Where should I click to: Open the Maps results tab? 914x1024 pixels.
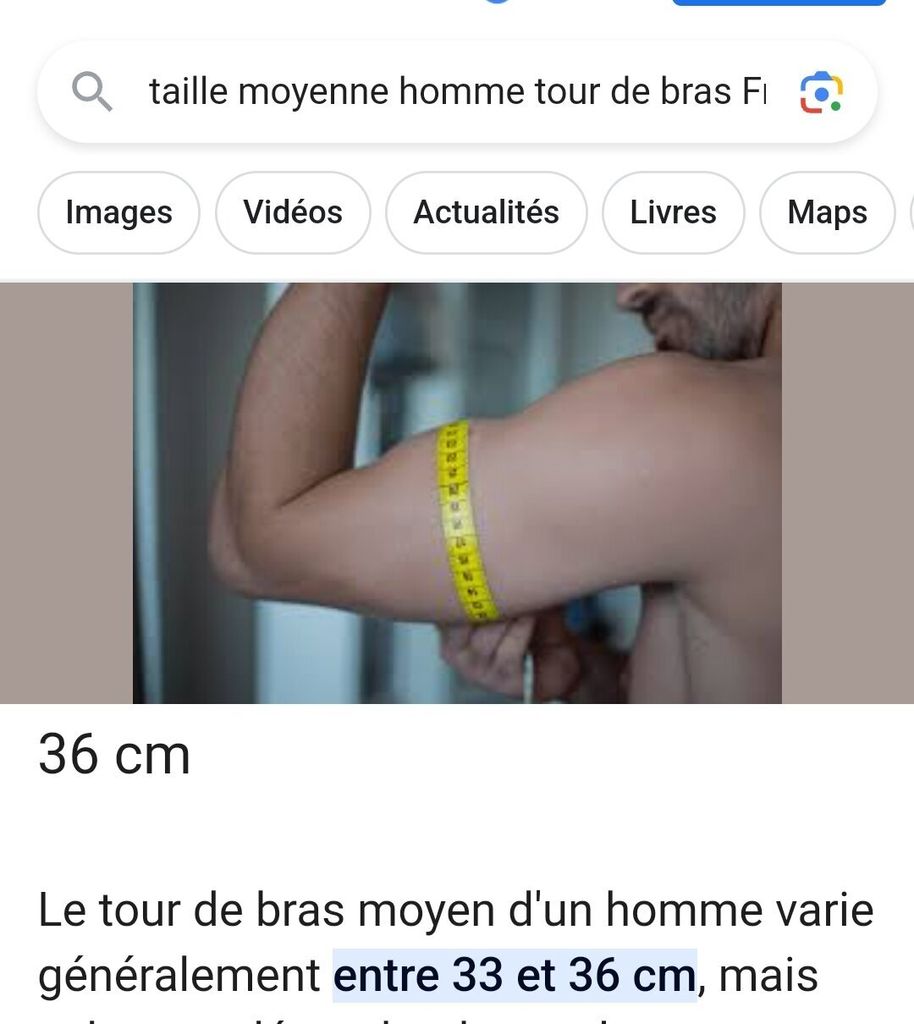tap(827, 212)
